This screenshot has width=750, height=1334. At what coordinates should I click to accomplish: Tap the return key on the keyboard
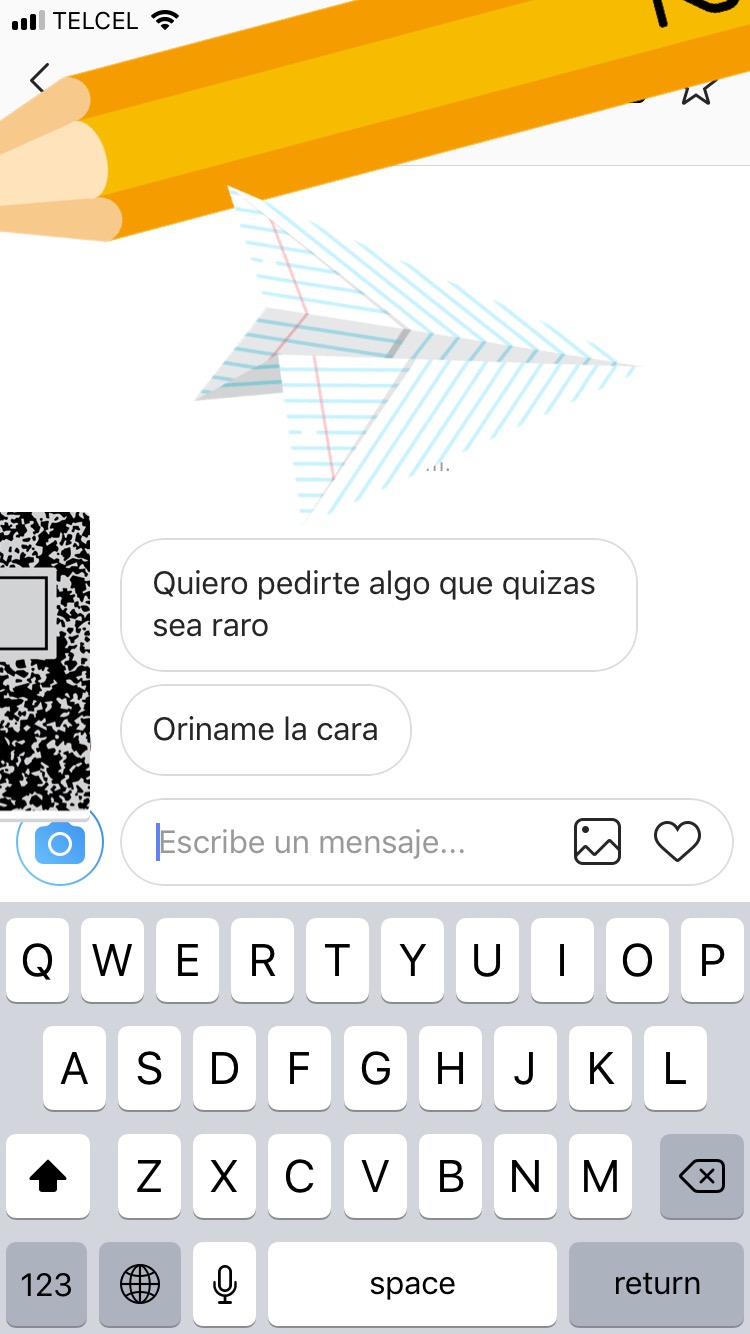[x=656, y=1284]
